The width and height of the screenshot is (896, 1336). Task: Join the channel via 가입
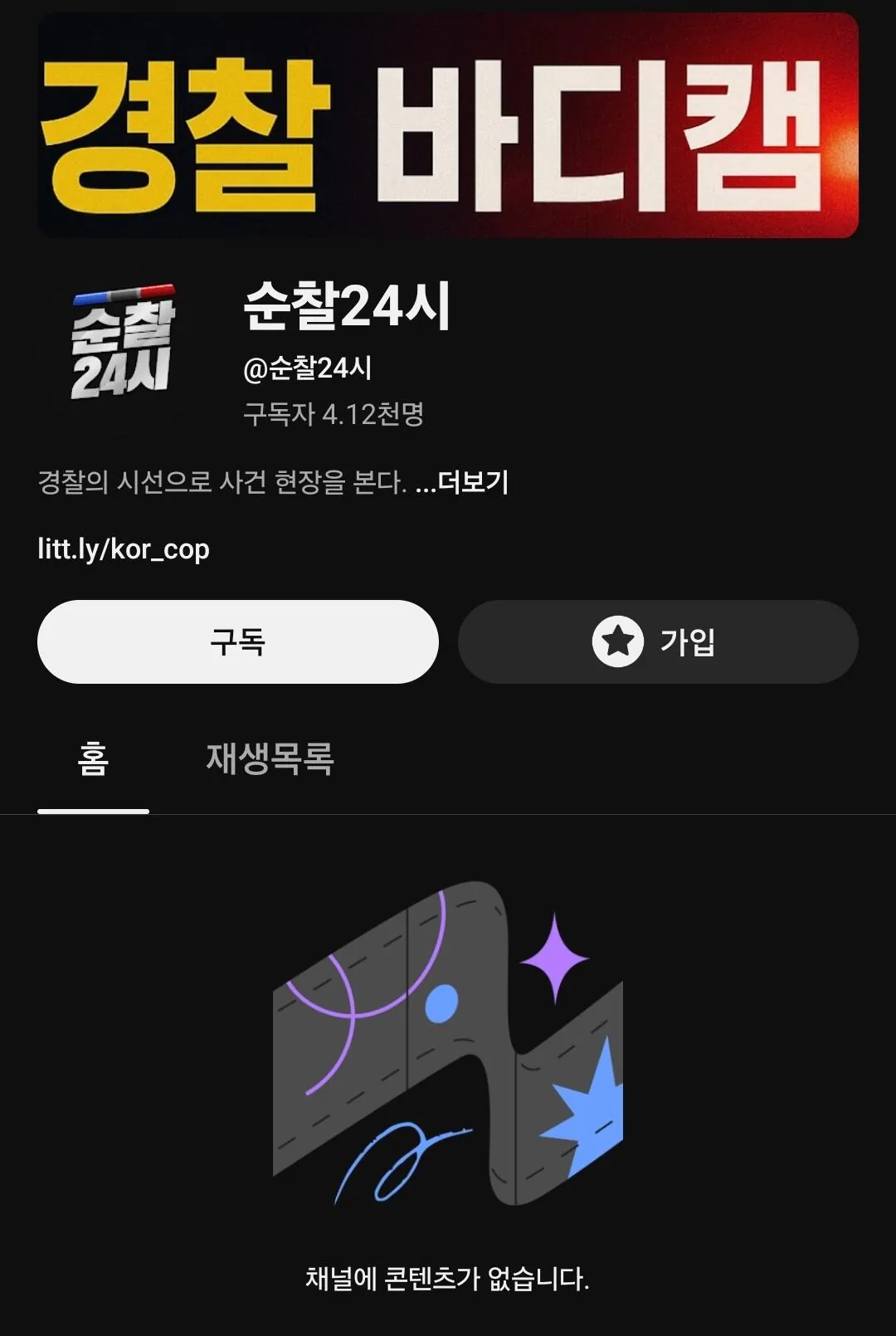[x=658, y=641]
